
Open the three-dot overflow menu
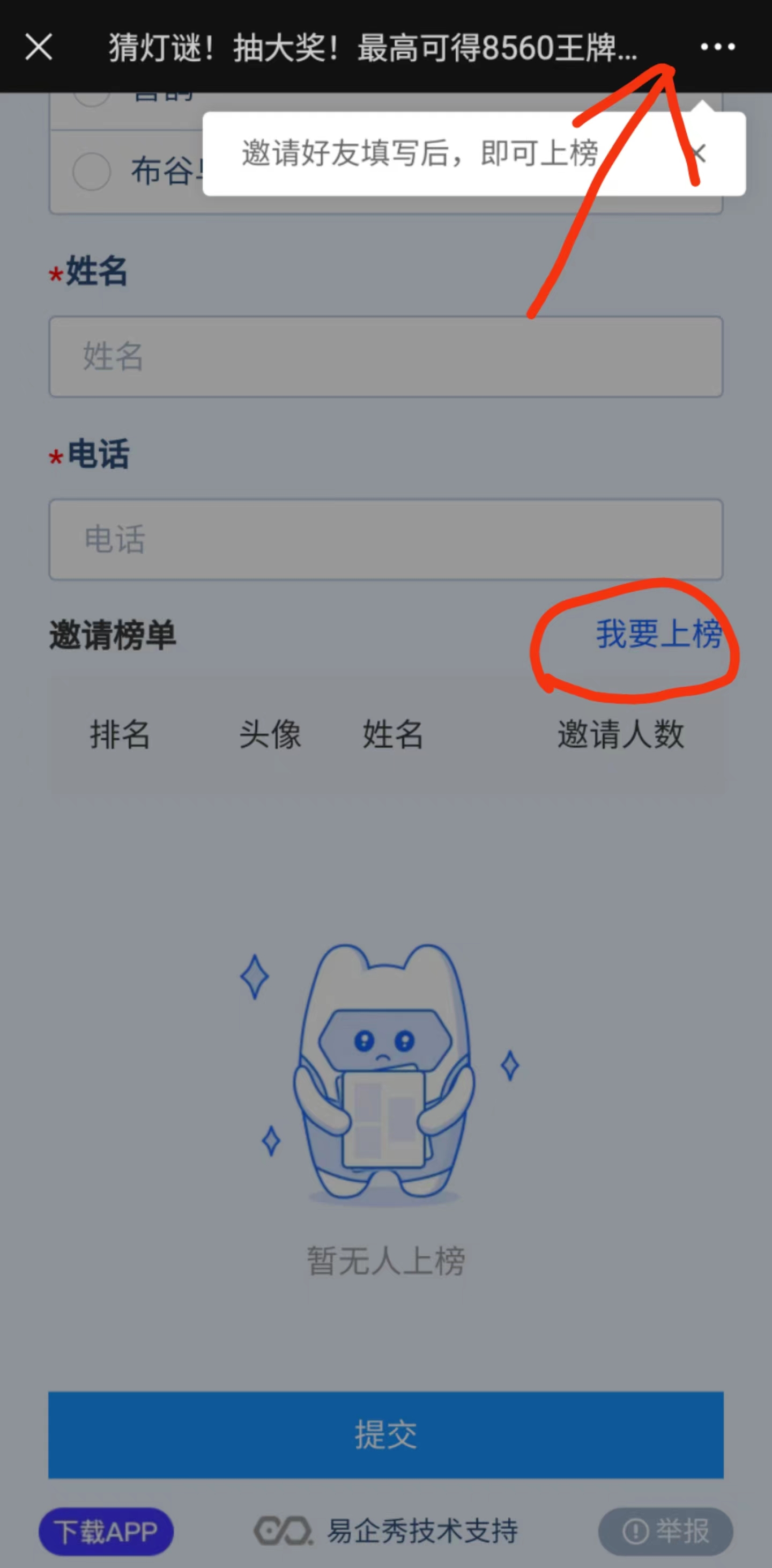[717, 47]
